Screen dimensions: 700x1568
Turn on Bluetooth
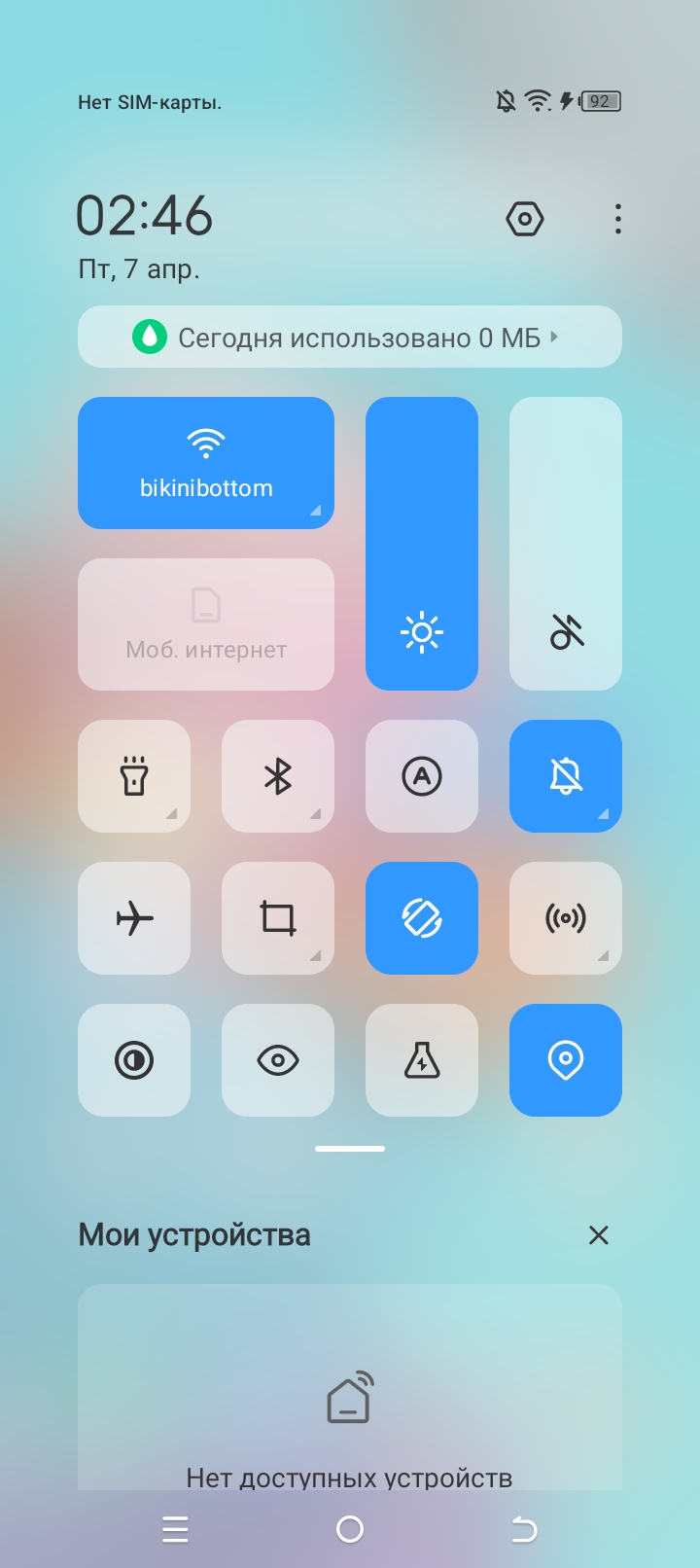click(278, 776)
